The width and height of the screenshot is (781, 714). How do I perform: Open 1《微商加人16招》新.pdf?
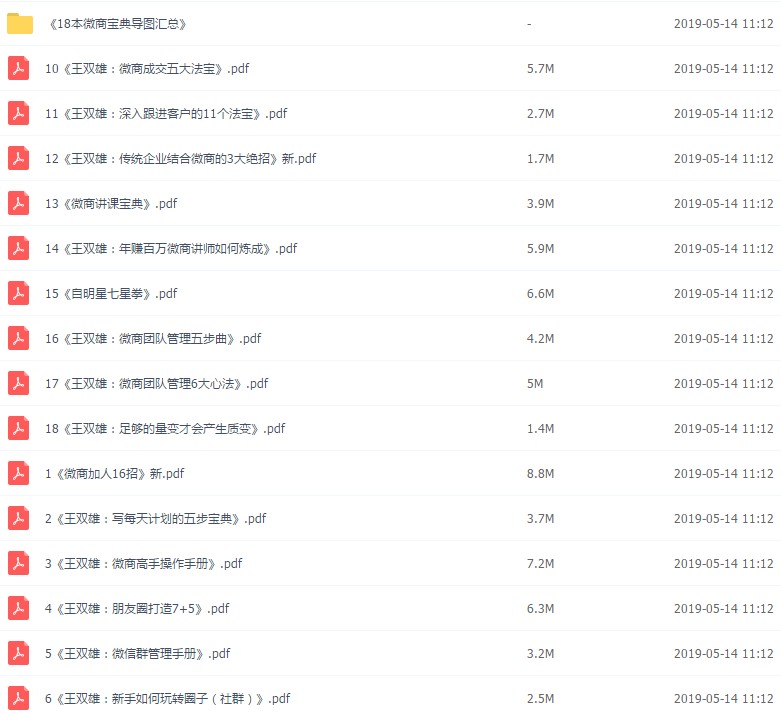(x=114, y=474)
